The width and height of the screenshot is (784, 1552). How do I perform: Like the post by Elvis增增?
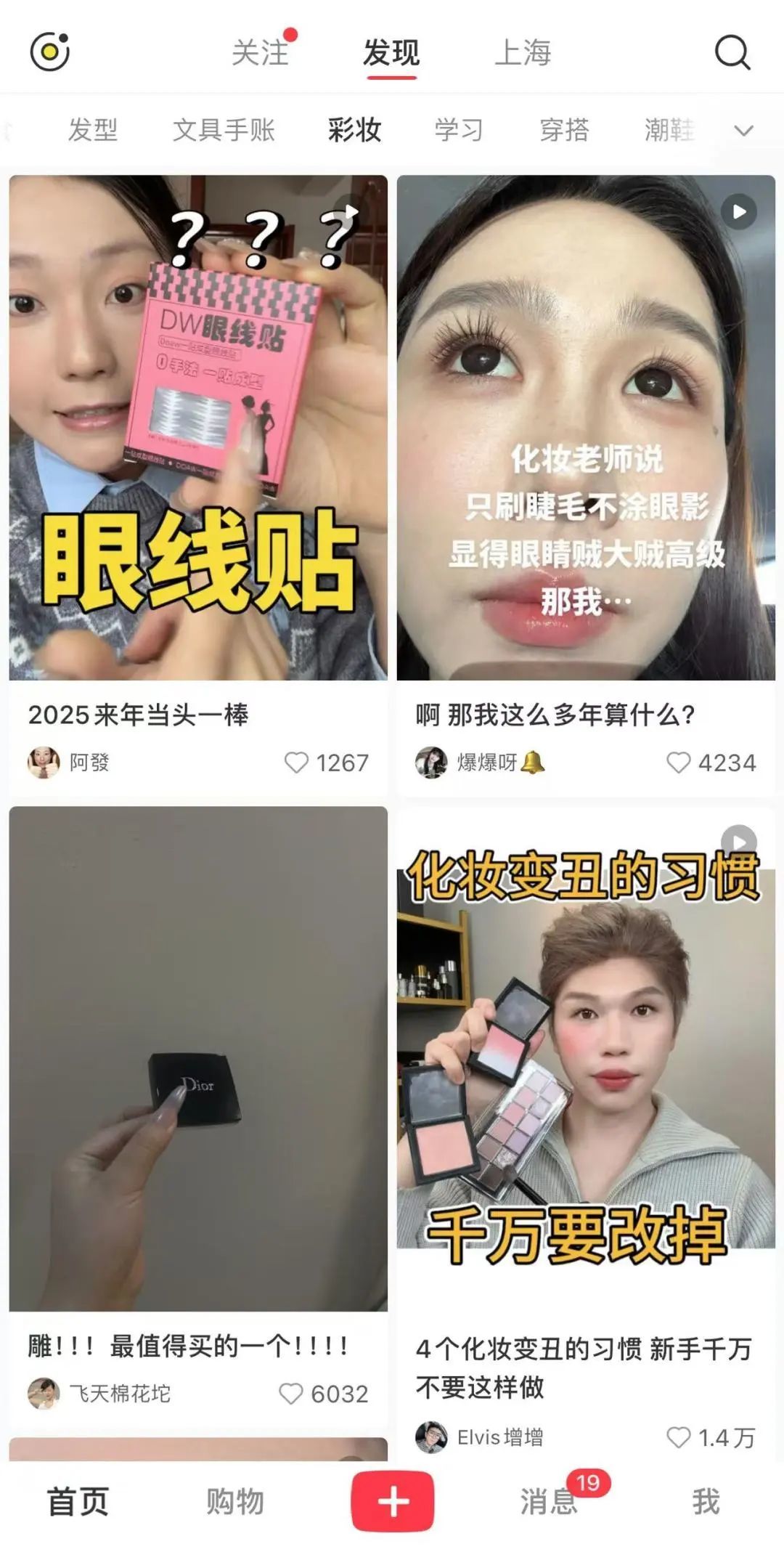click(x=678, y=1437)
